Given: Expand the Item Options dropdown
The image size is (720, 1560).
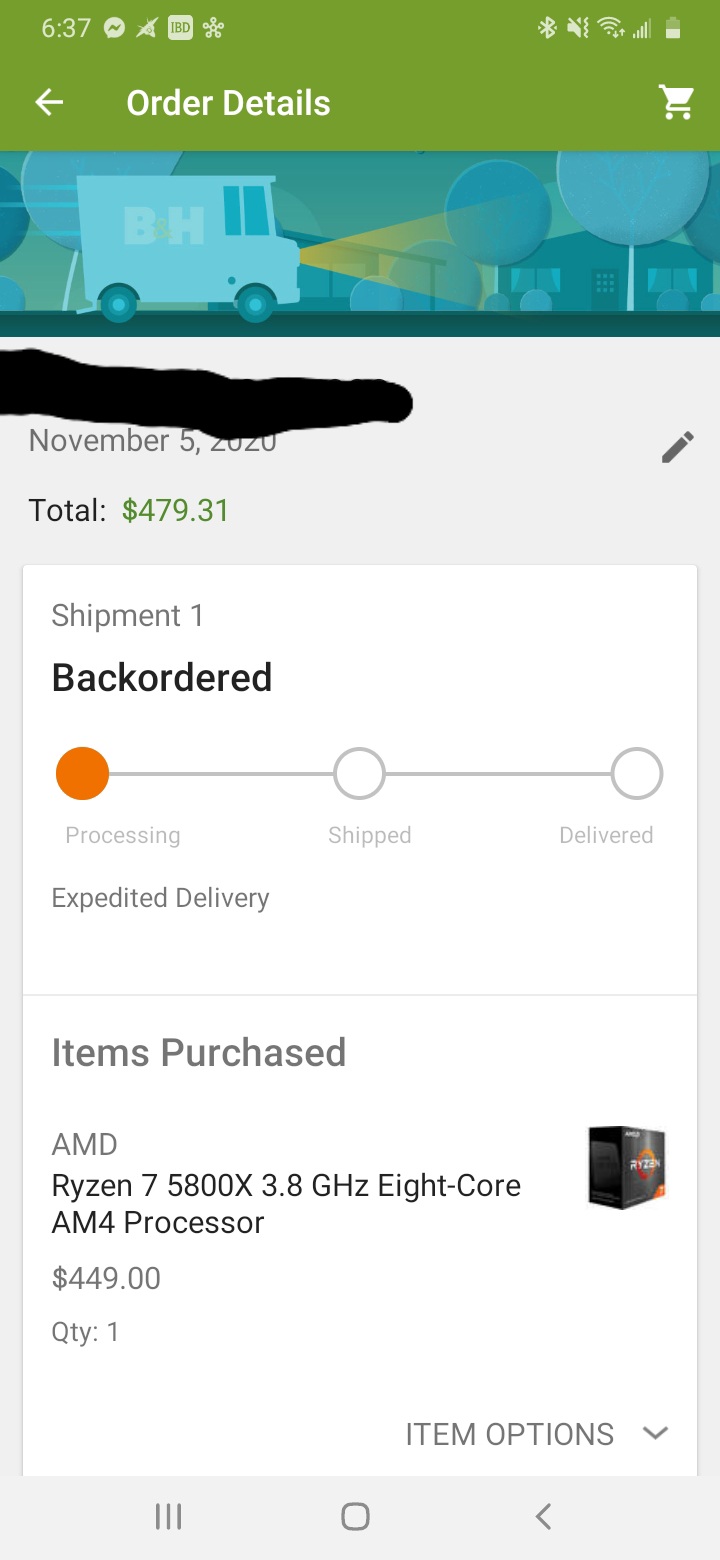Looking at the screenshot, I should (536, 1434).
